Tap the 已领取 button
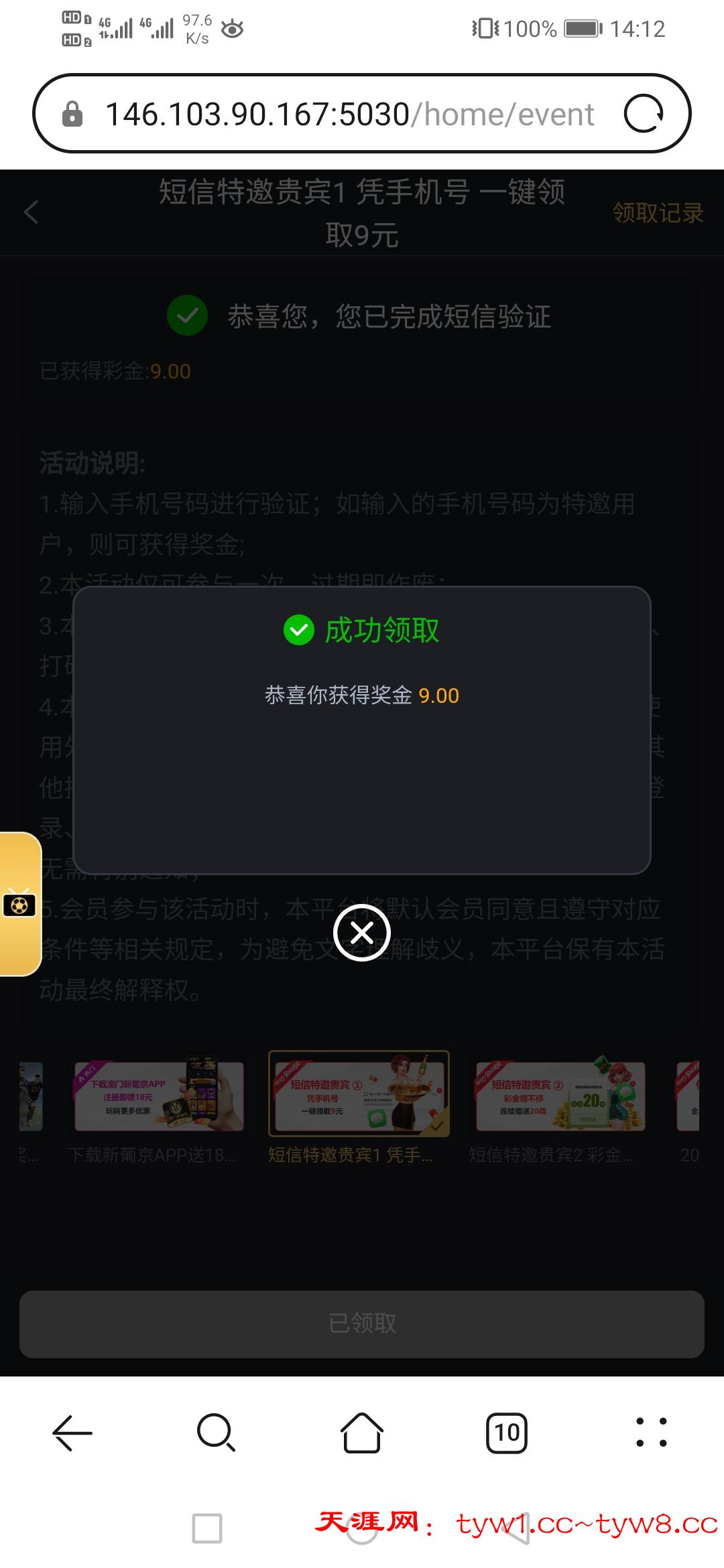 click(x=362, y=1323)
